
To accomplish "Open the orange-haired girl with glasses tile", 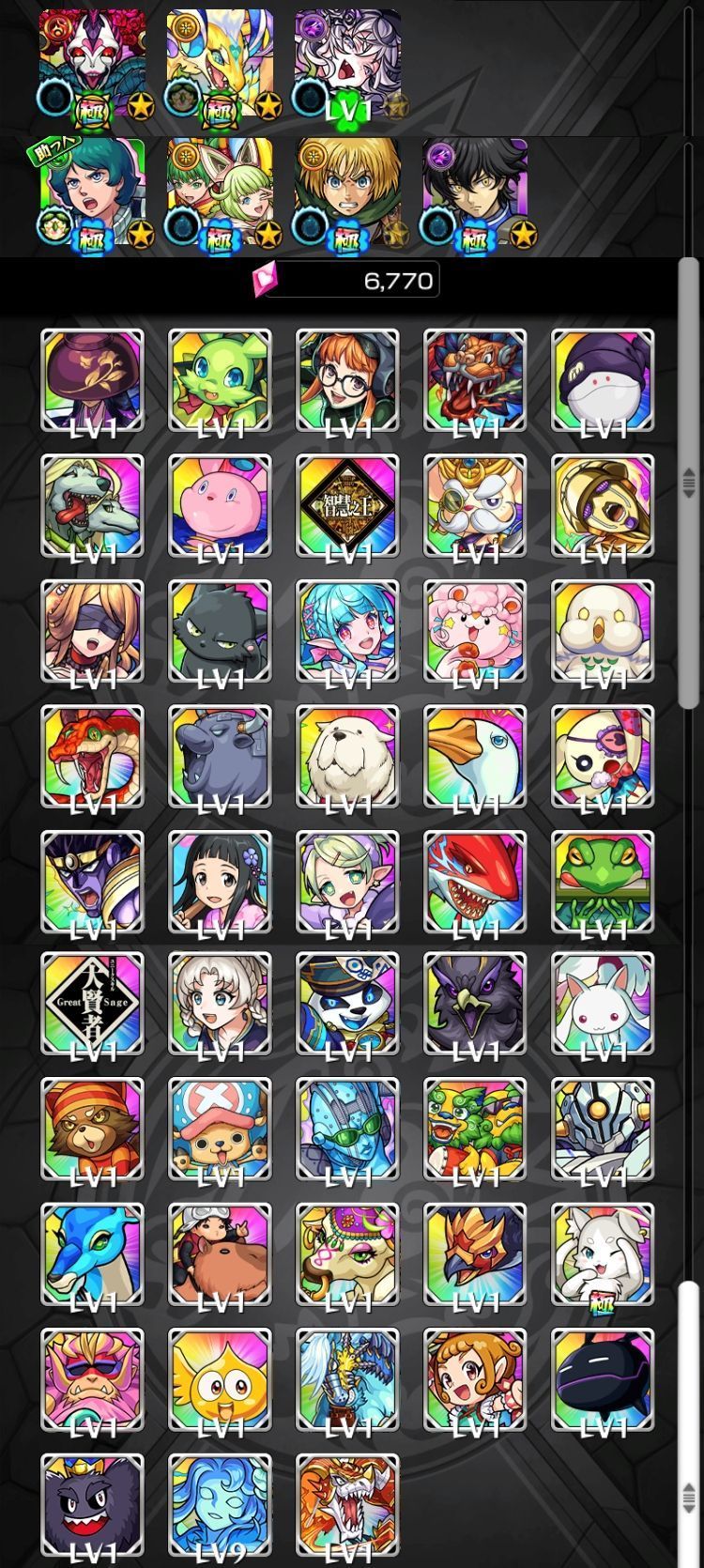I will tap(347, 379).
